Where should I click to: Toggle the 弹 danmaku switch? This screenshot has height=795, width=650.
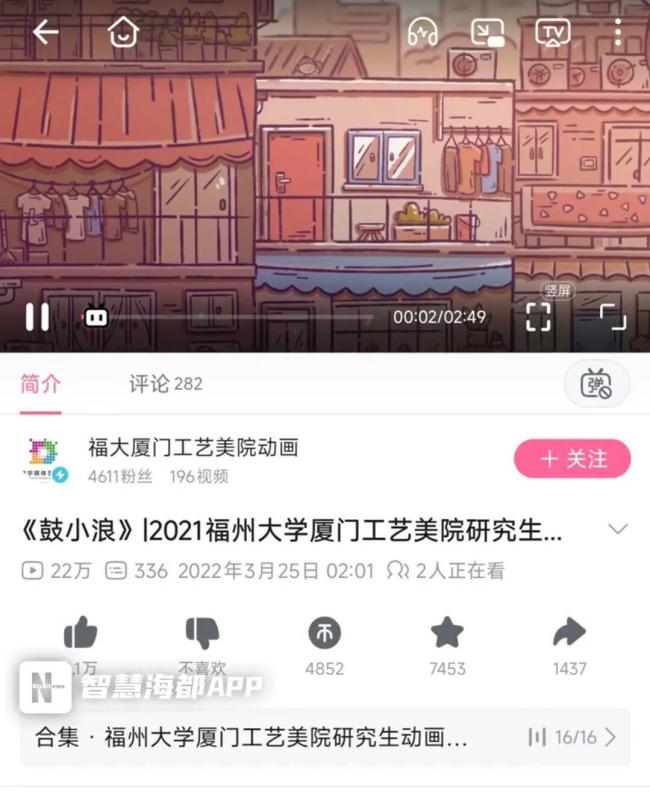596,384
